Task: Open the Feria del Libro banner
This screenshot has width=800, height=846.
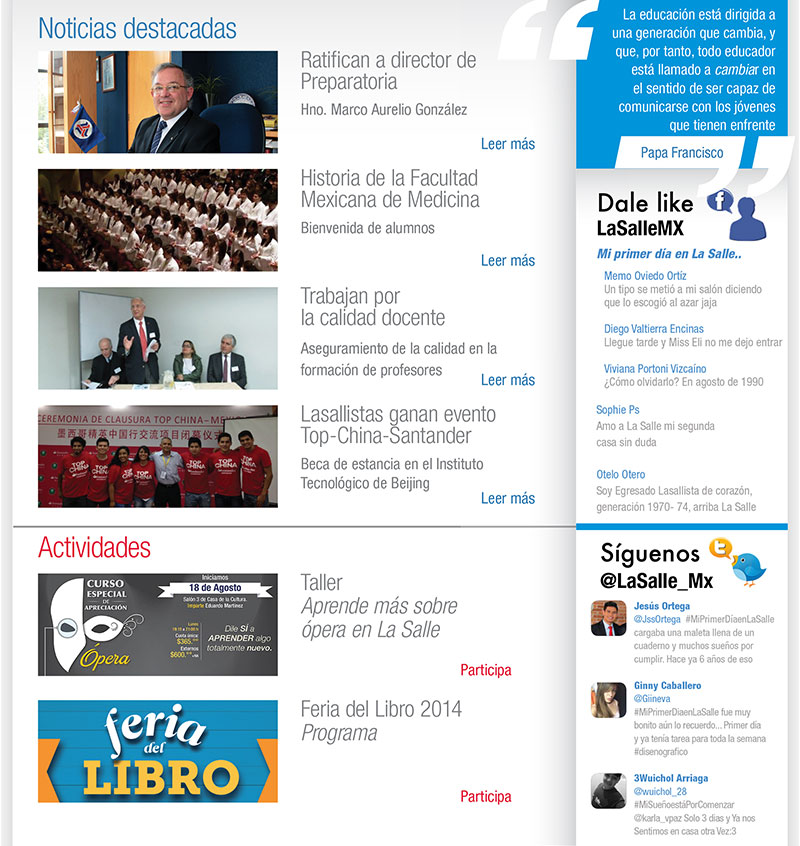Action: [158, 751]
